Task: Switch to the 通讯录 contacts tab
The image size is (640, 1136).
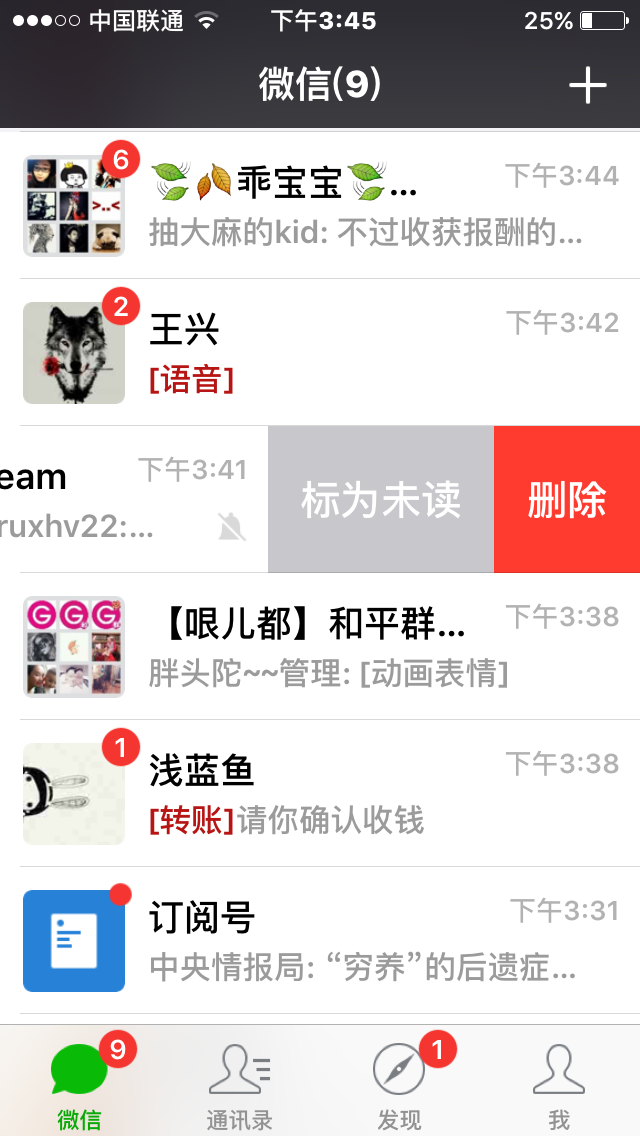Action: 239,1082
